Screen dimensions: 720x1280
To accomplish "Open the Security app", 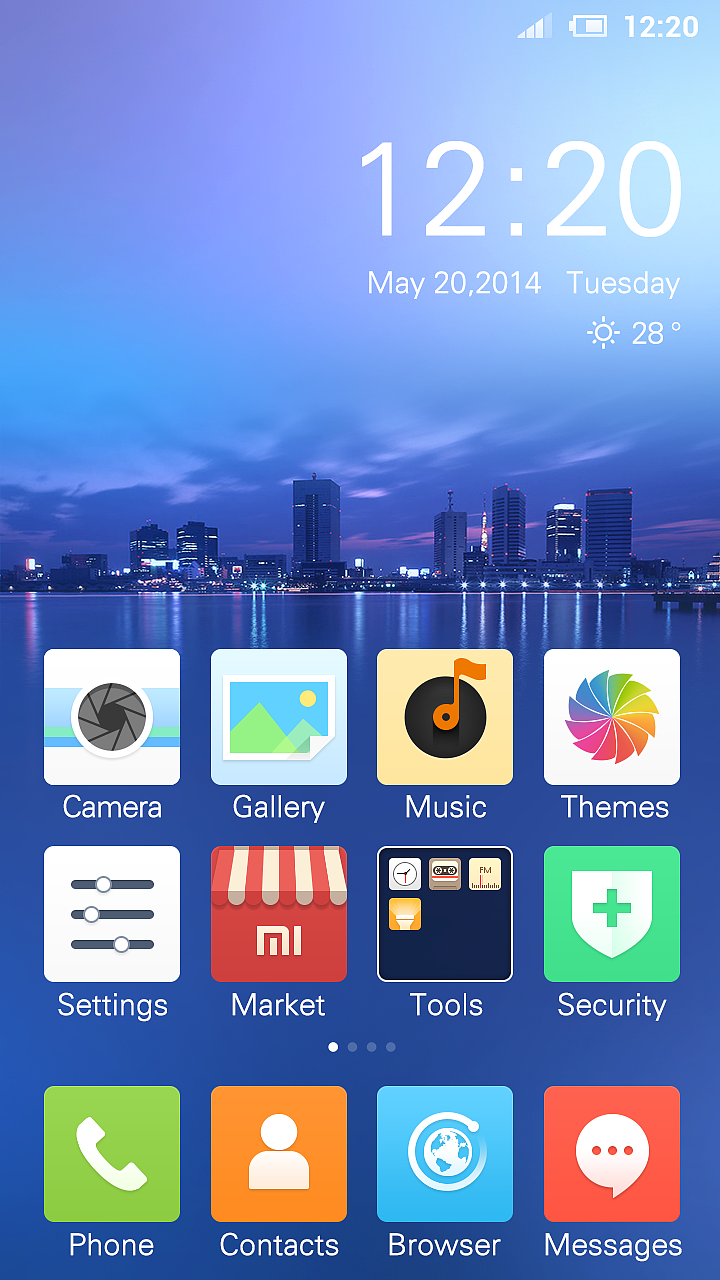I will click(x=612, y=914).
